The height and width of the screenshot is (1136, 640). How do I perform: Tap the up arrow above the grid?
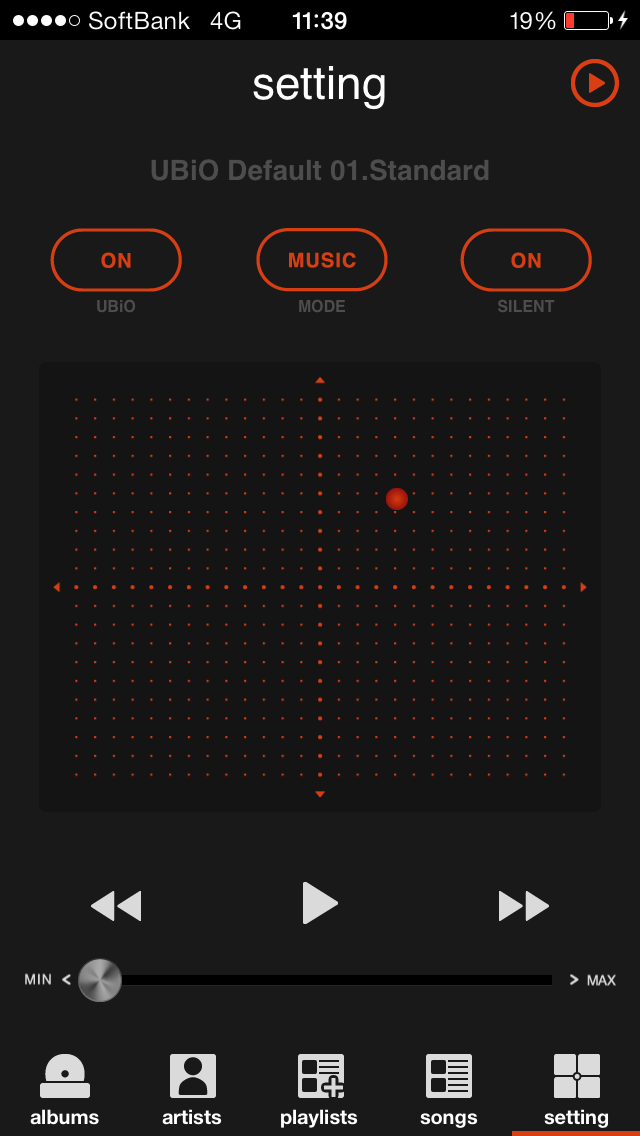[x=320, y=381]
